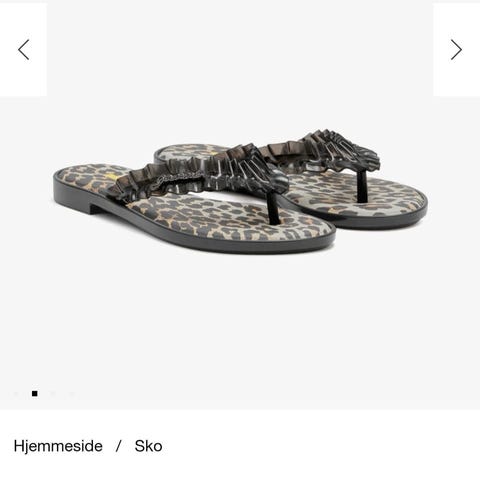Show the previous product image
This screenshot has height=480, width=480.
point(23,50)
